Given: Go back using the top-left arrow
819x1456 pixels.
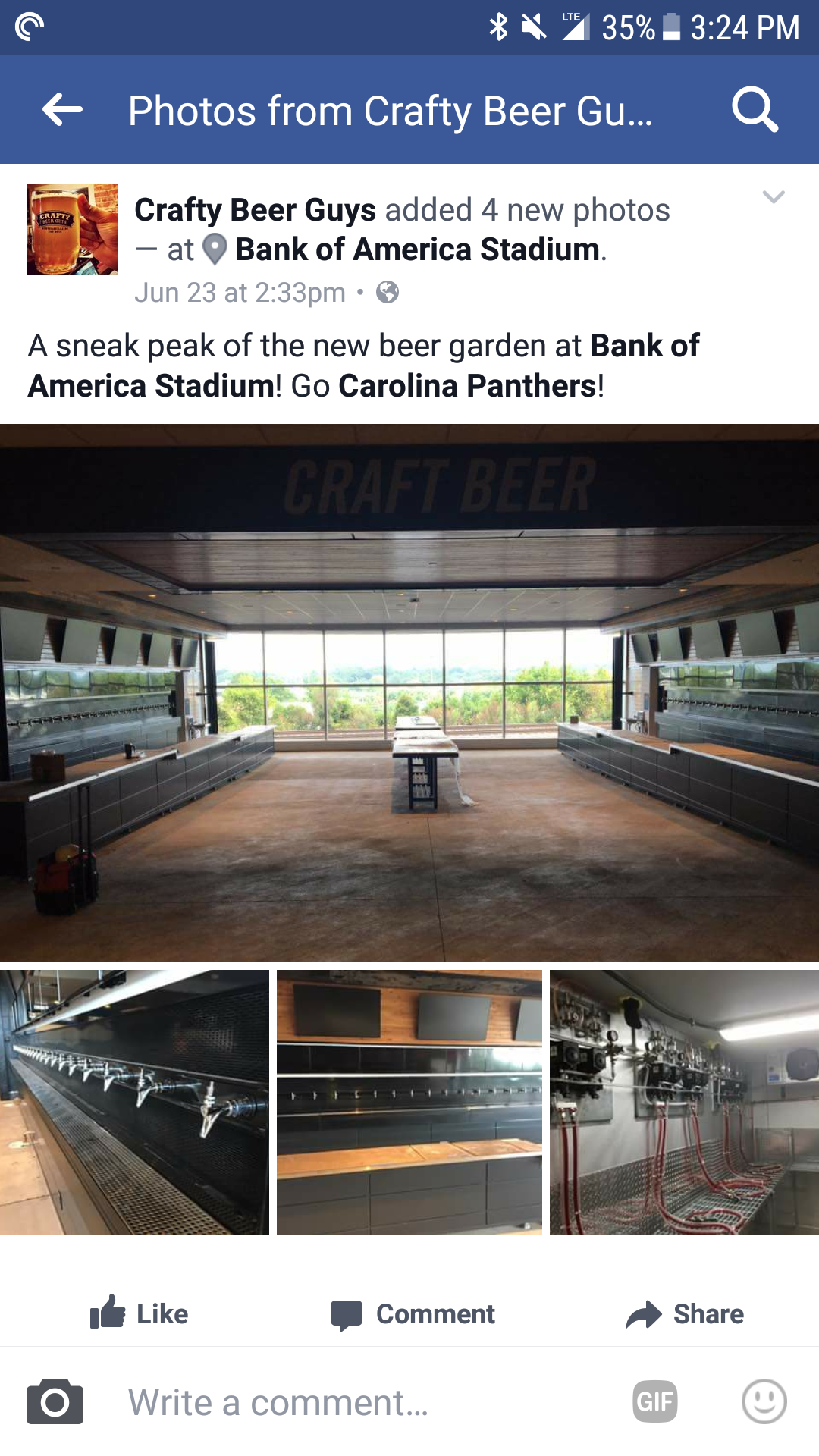Looking at the screenshot, I should click(x=62, y=110).
